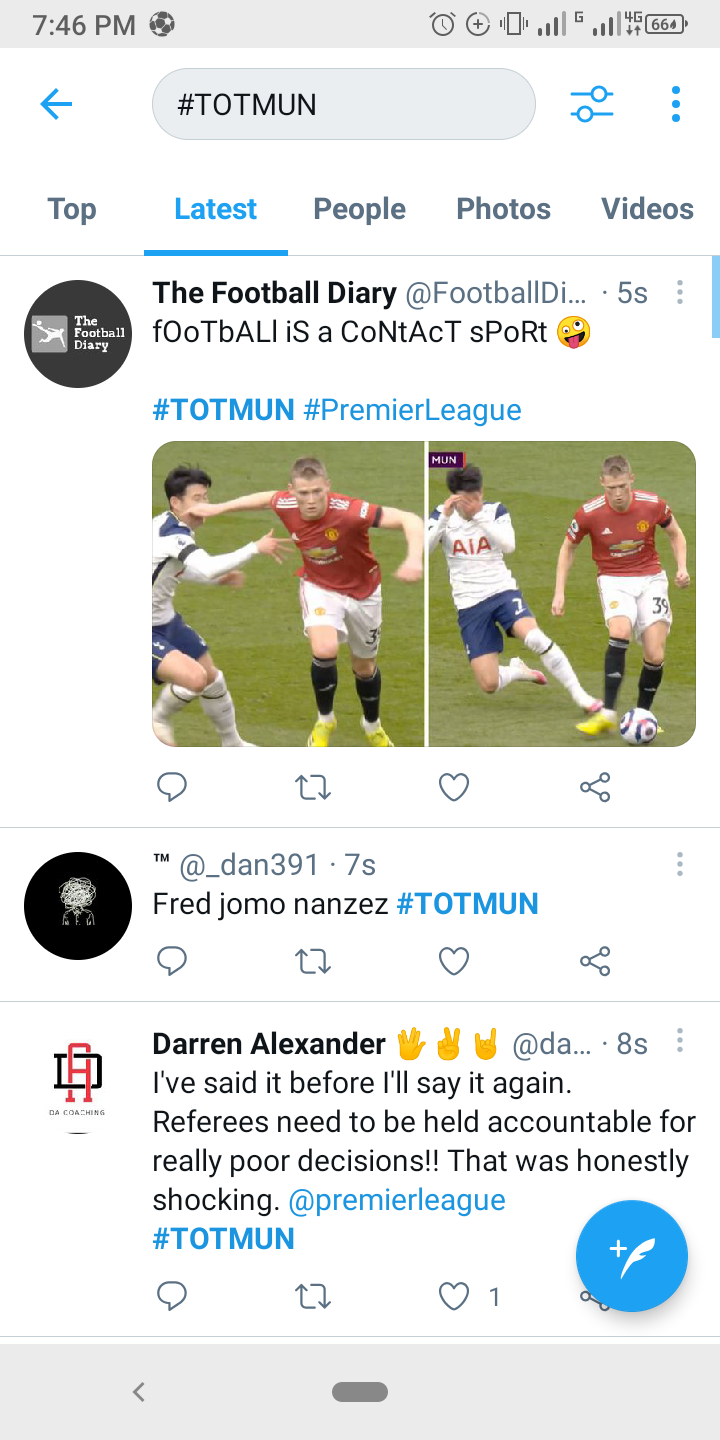Open the @premierleague mention in Darren's tweet

tap(397, 1200)
